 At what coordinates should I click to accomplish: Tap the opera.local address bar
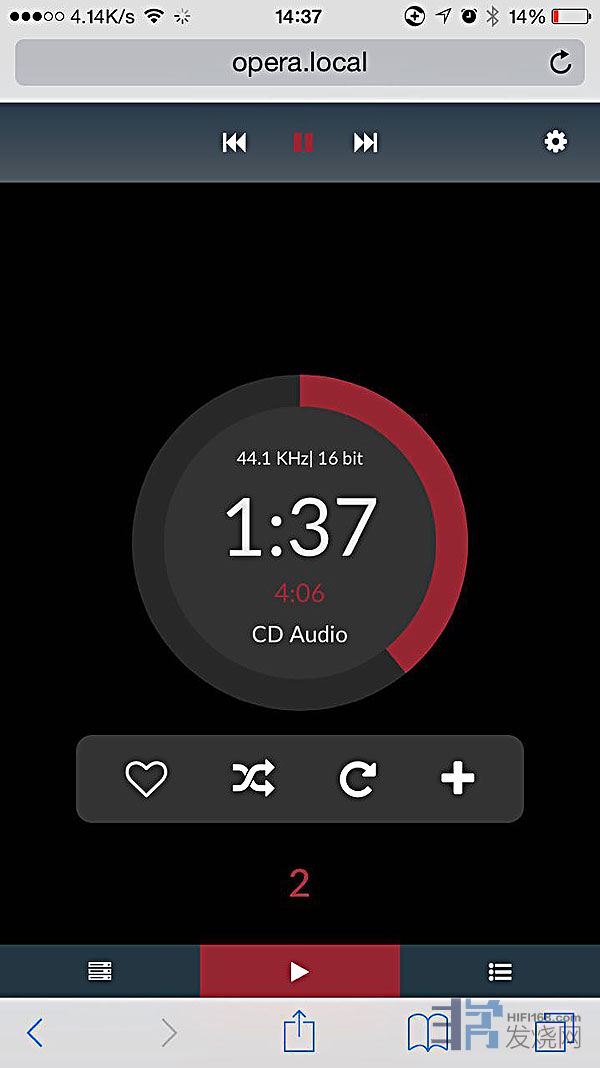(x=299, y=63)
